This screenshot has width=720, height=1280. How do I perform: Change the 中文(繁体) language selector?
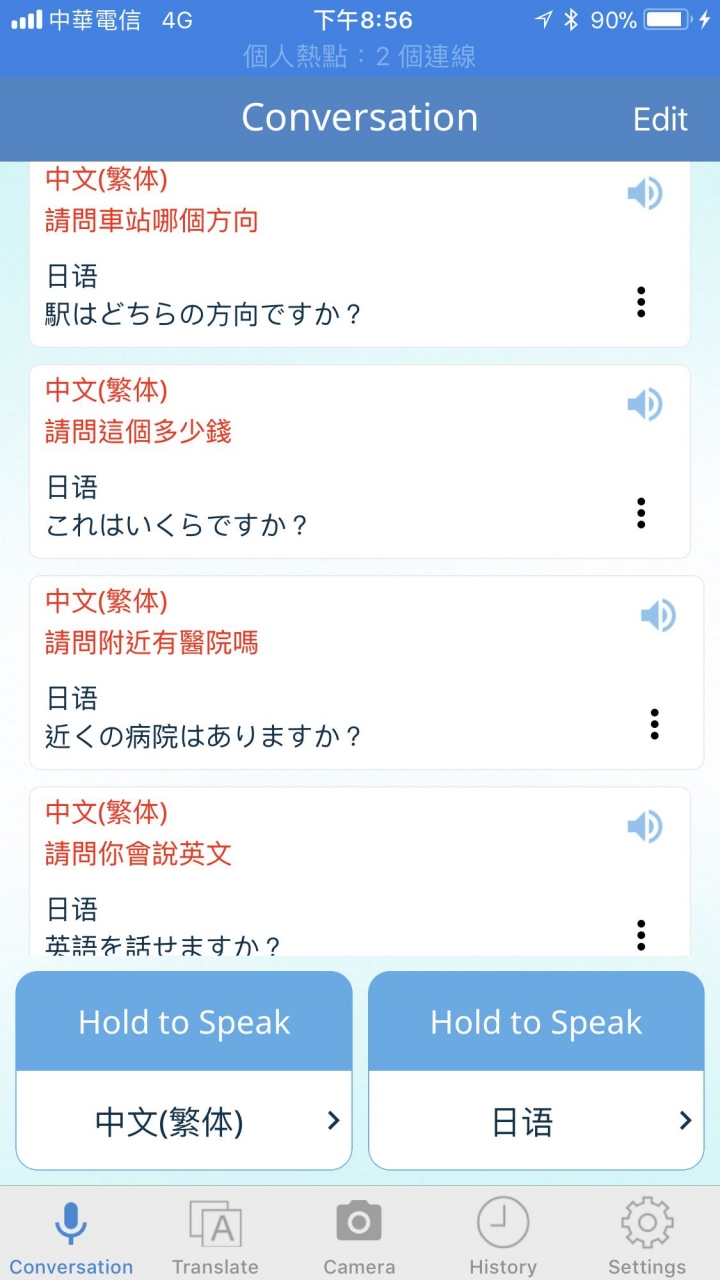(x=184, y=1121)
